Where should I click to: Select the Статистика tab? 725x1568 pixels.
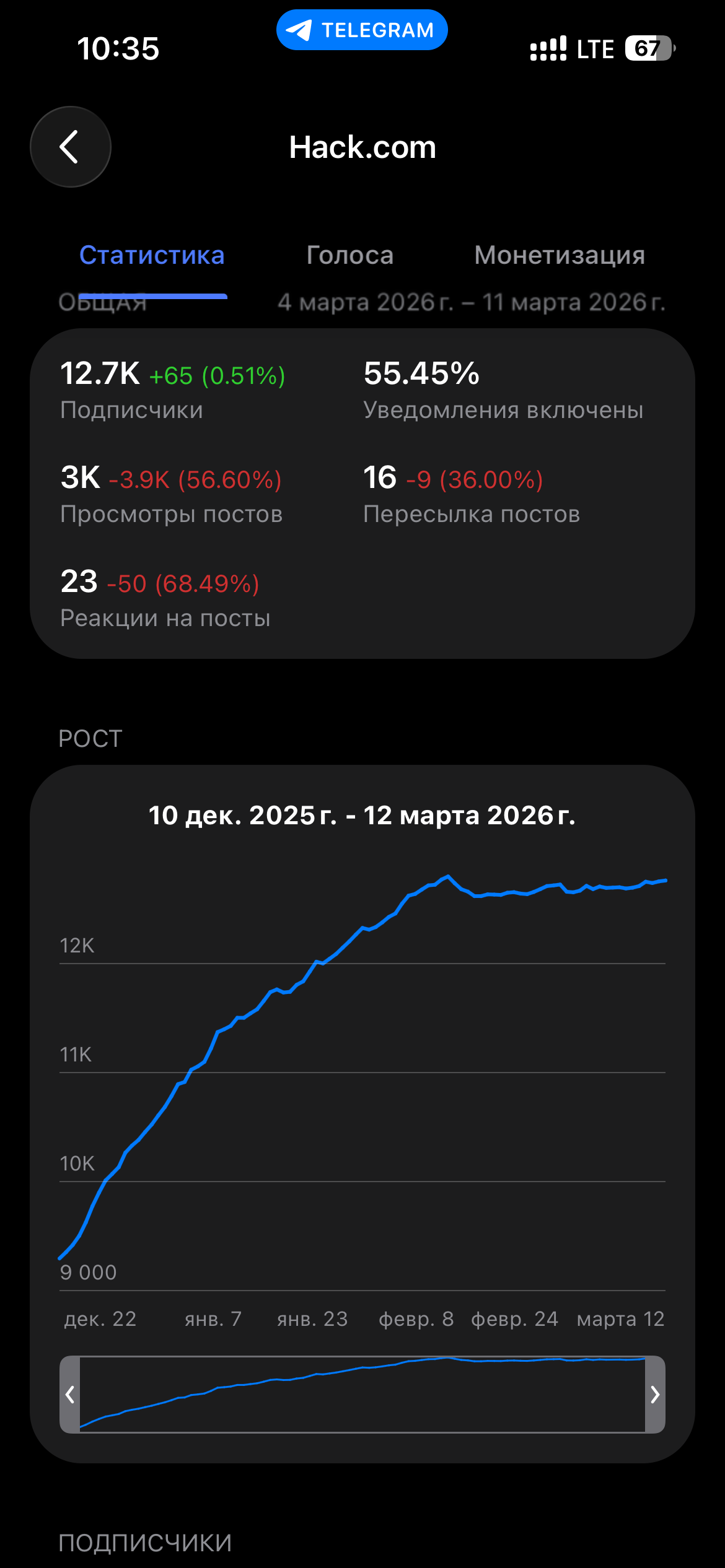pos(152,255)
